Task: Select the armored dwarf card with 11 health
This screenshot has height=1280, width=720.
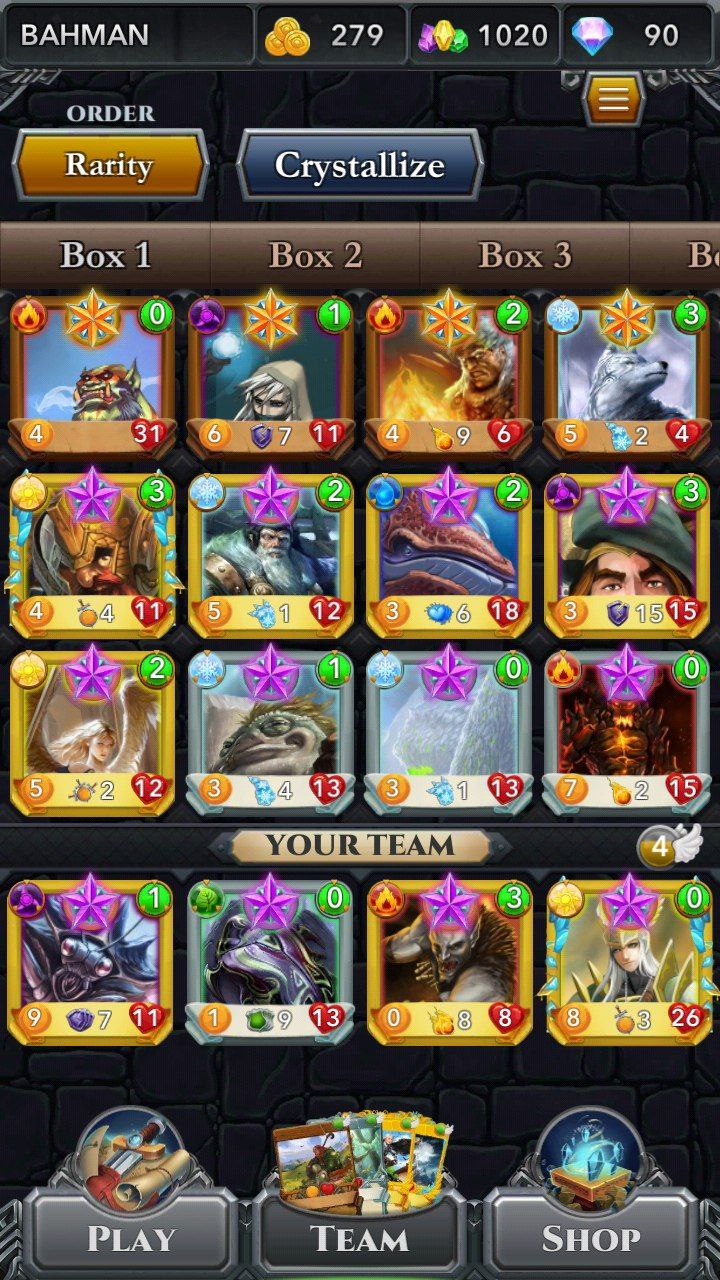Action: [92, 552]
